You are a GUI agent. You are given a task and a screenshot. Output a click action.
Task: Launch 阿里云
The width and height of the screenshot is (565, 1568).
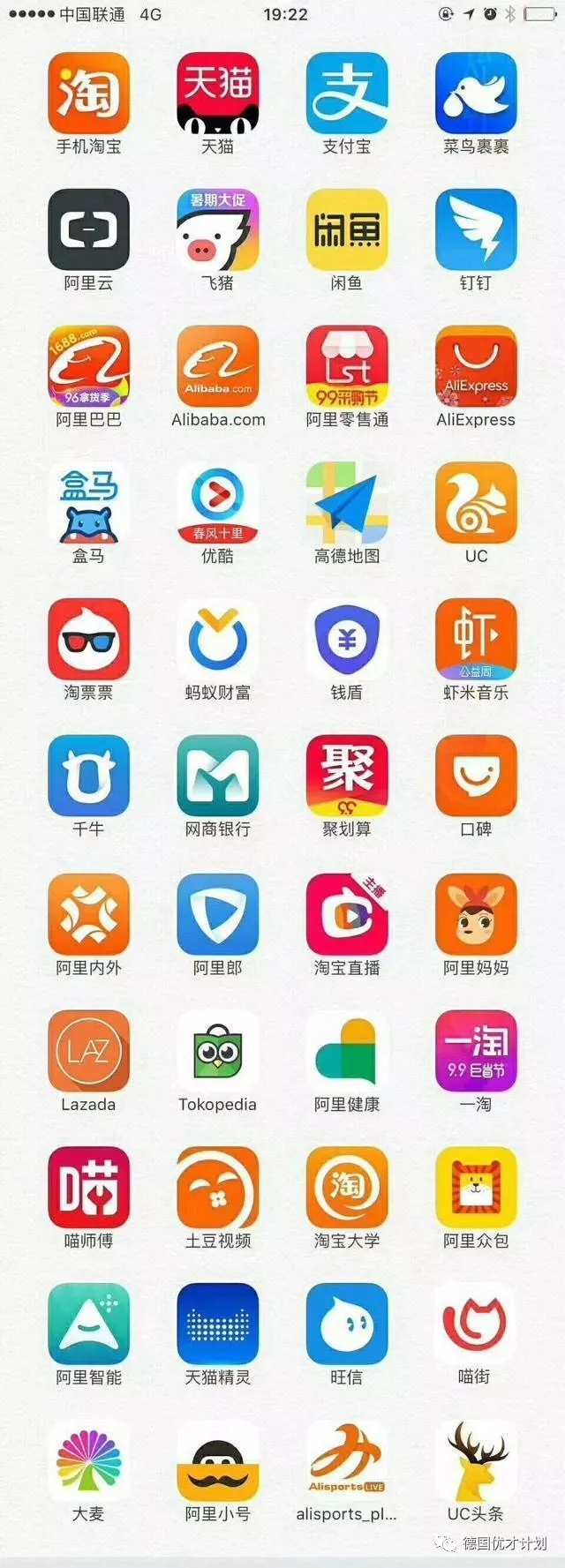coord(88,229)
